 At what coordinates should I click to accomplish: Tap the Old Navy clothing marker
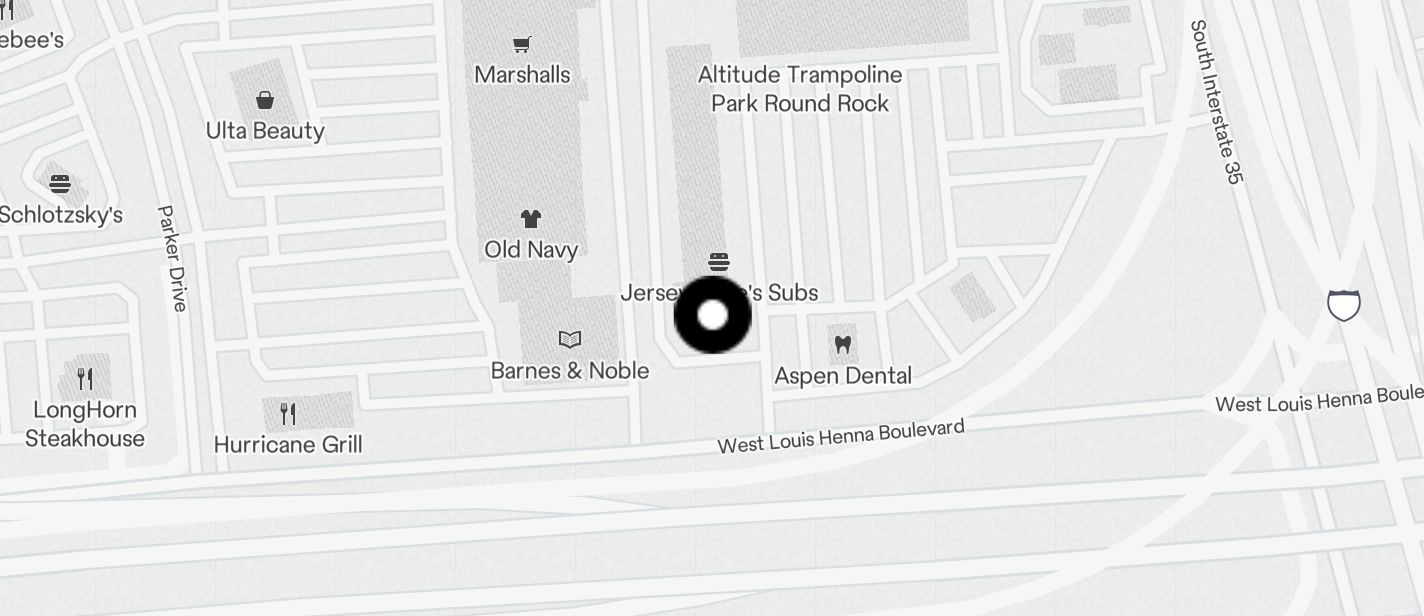(x=530, y=220)
